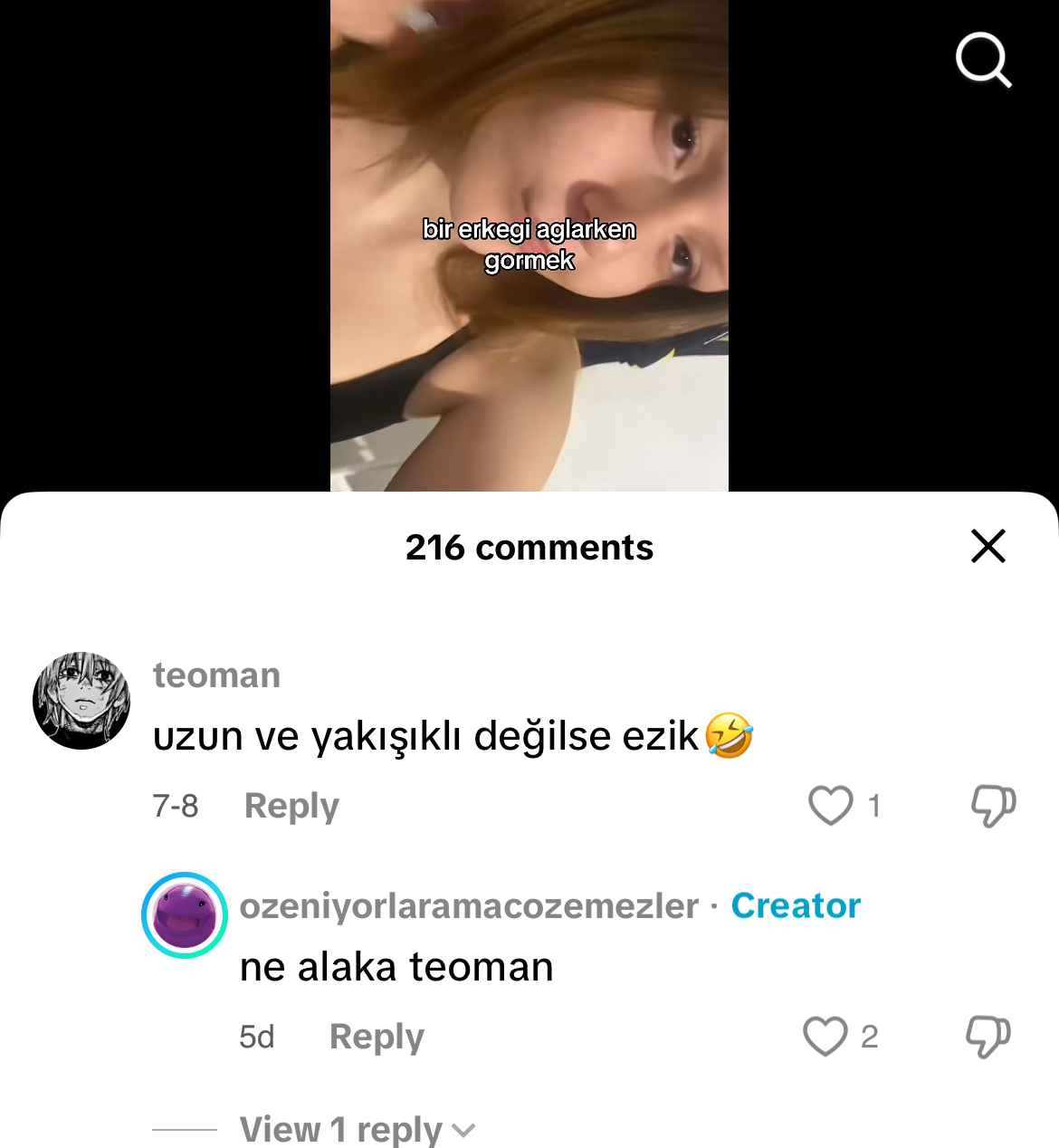1059x1148 pixels.
Task: Dislike the creator's comment
Action: coord(987,1036)
